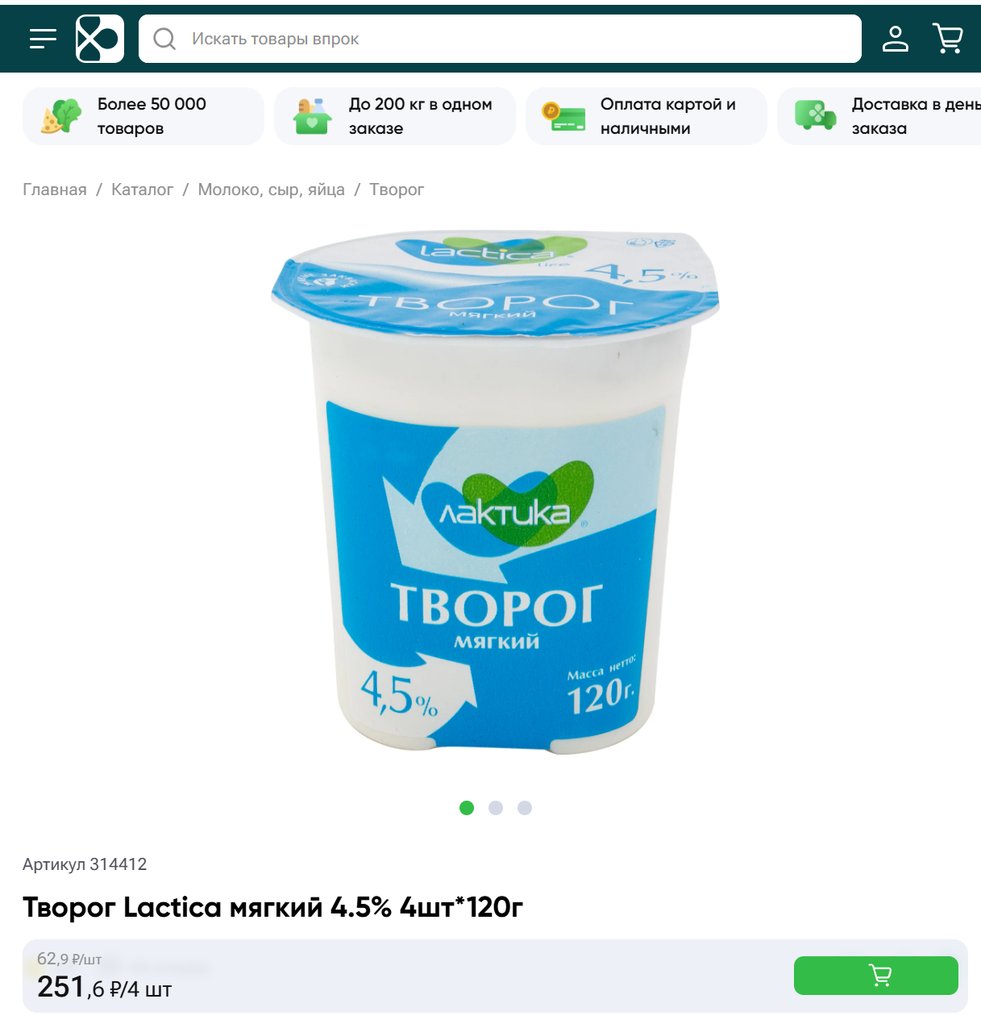Go to the 'Главная' breadcrumb
This screenshot has width=981, height=1024.
point(55,189)
